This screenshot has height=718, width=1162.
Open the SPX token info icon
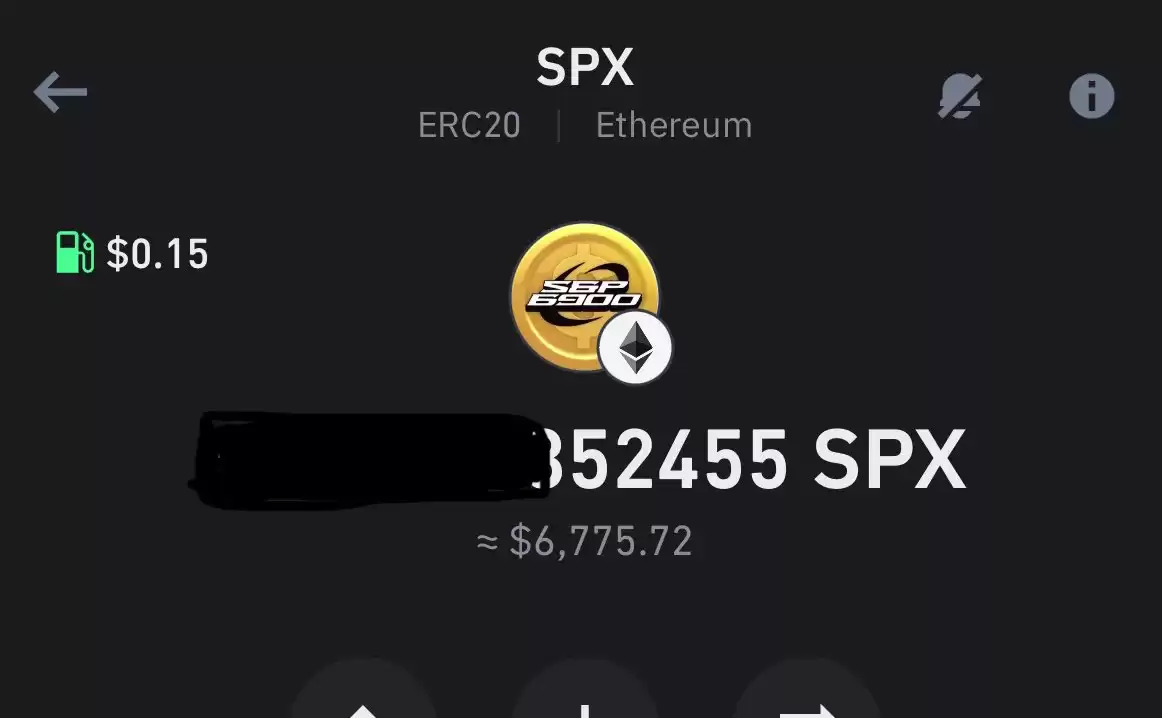pos(1091,97)
